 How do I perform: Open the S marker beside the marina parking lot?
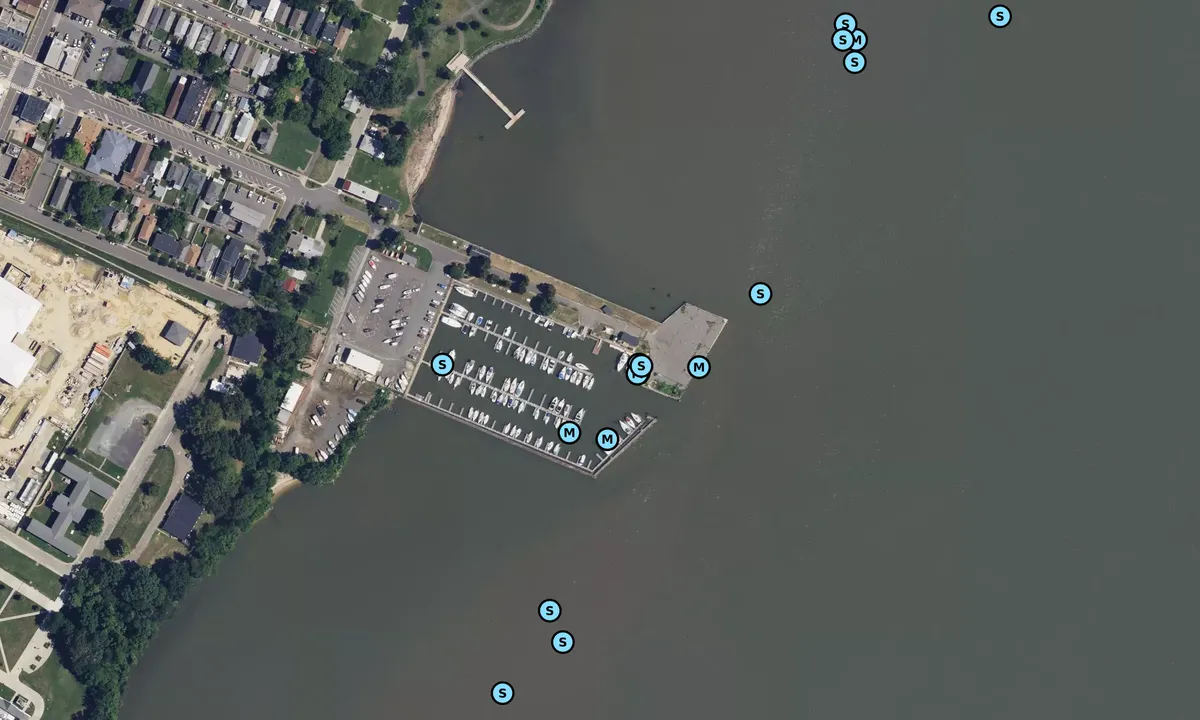(442, 365)
